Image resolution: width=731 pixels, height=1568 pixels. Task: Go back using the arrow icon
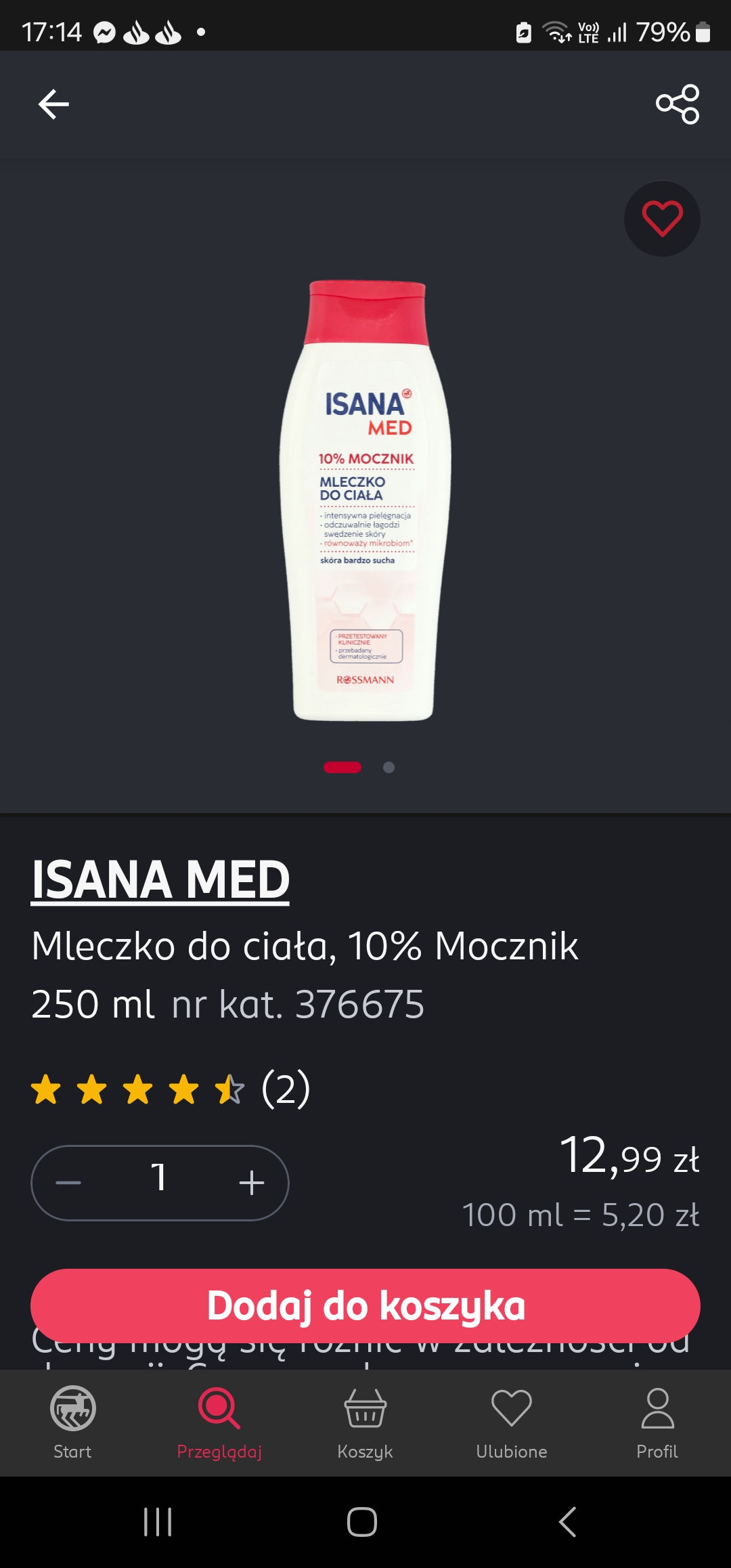(54, 104)
